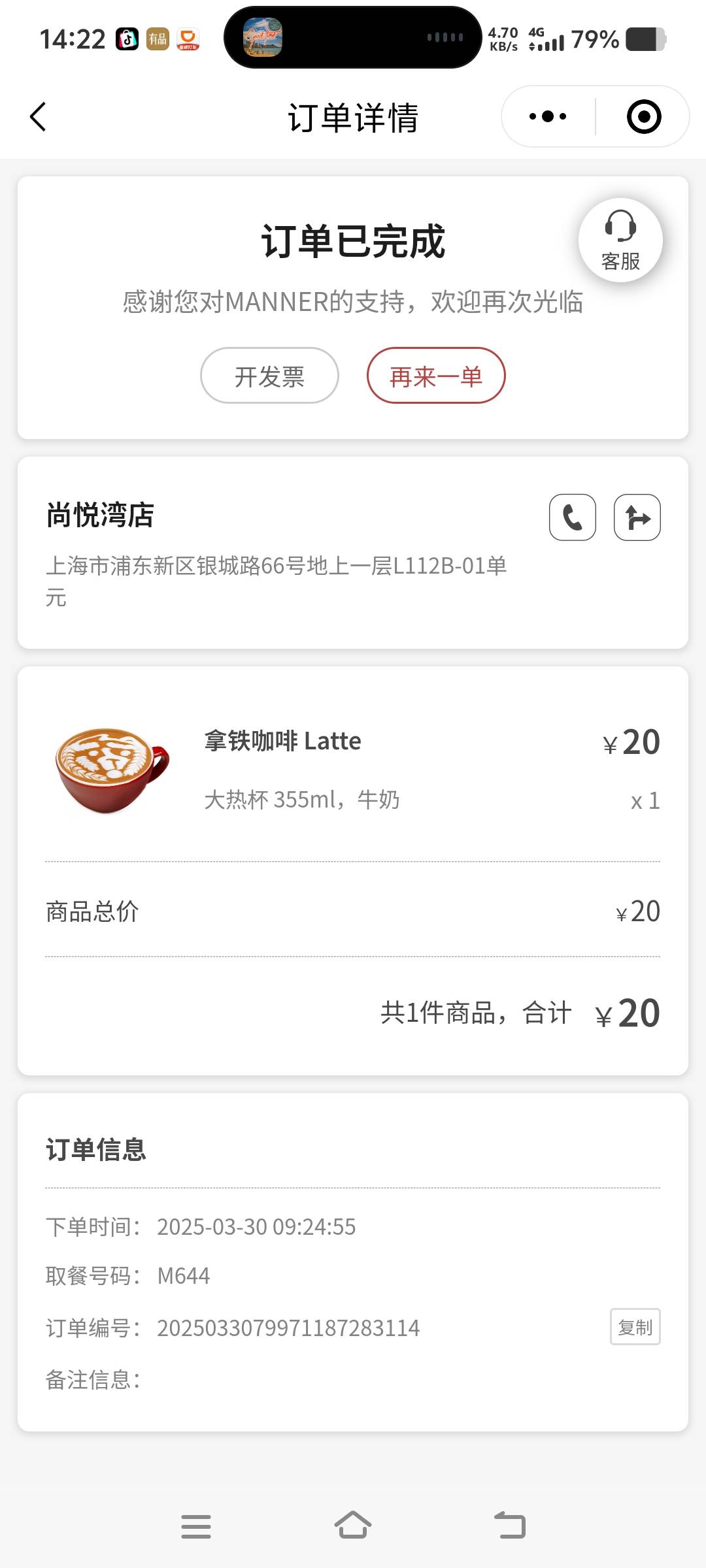Get directions to the 尚悦湾店 store
Screen dimensions: 706x1568
coord(637,517)
